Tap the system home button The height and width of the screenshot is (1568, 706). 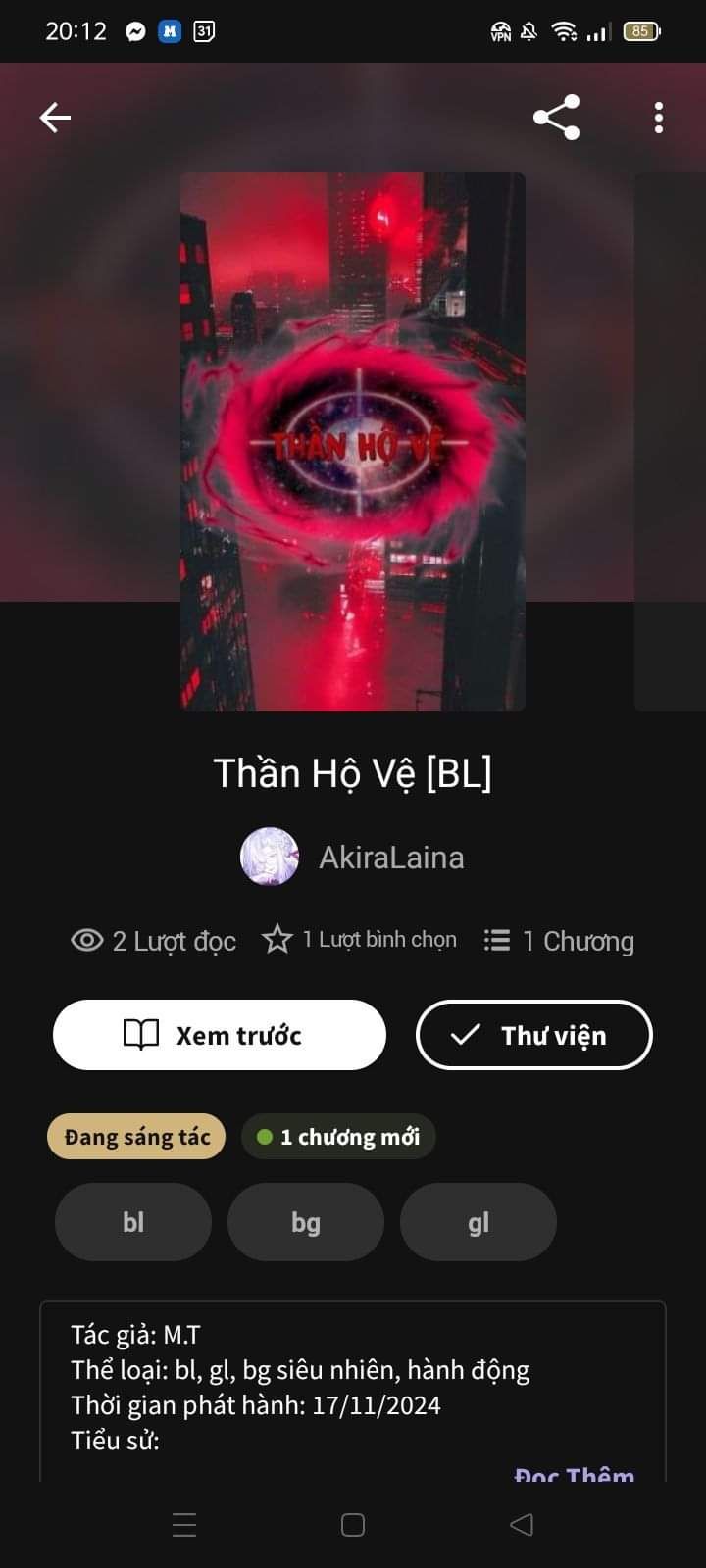(x=353, y=1525)
